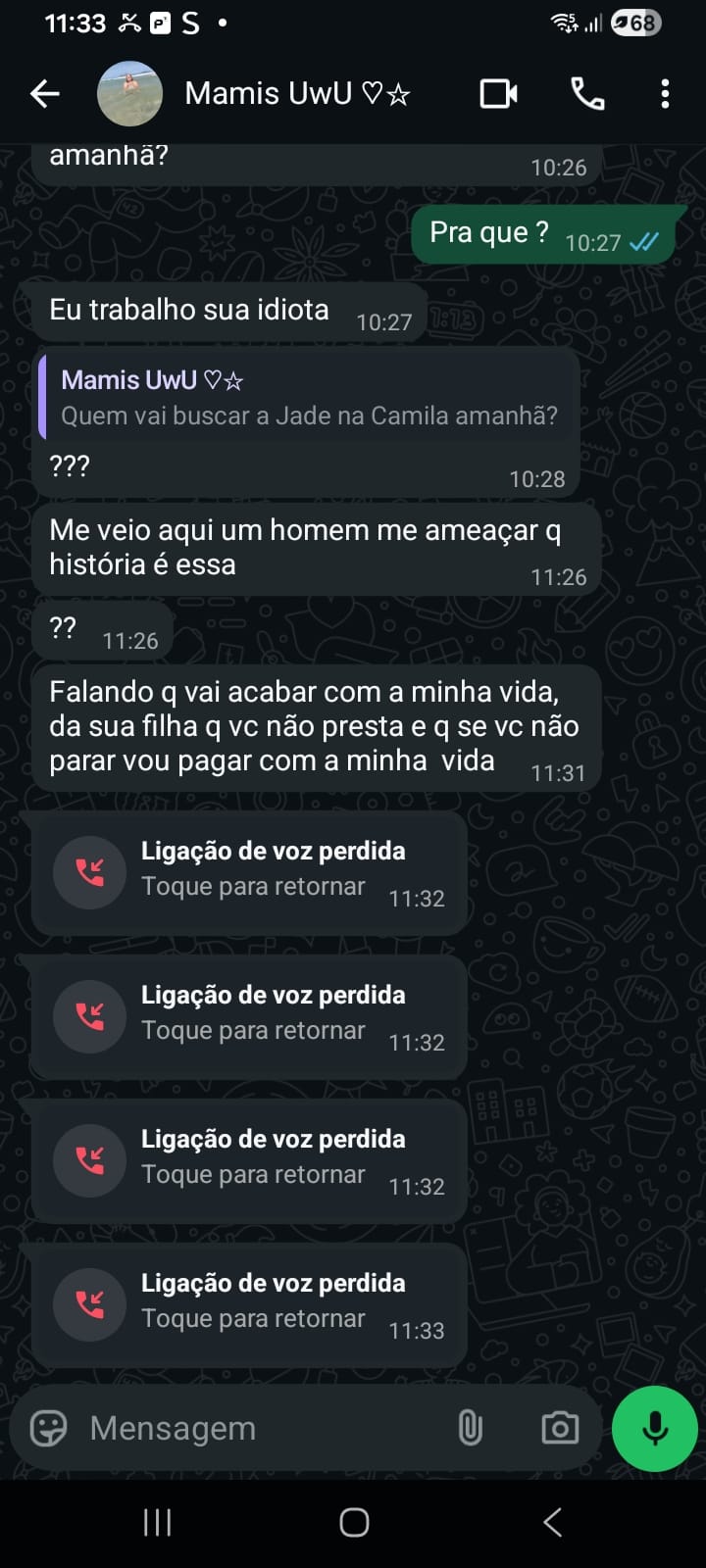This screenshot has width=706, height=1568.
Task: Return the missed voice call from 11:33
Action: [x=249, y=1304]
